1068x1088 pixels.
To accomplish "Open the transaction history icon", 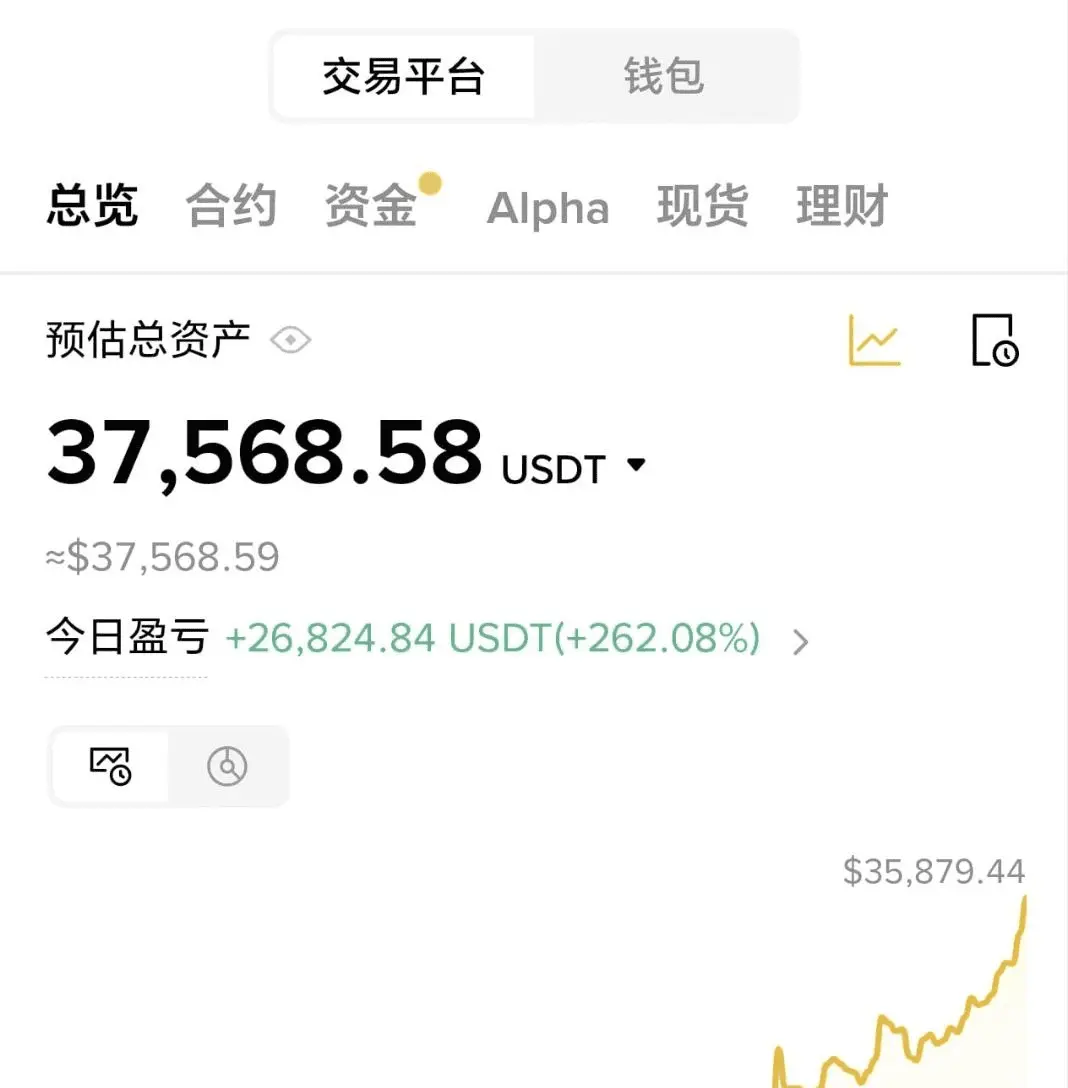I will pyautogui.click(x=995, y=341).
